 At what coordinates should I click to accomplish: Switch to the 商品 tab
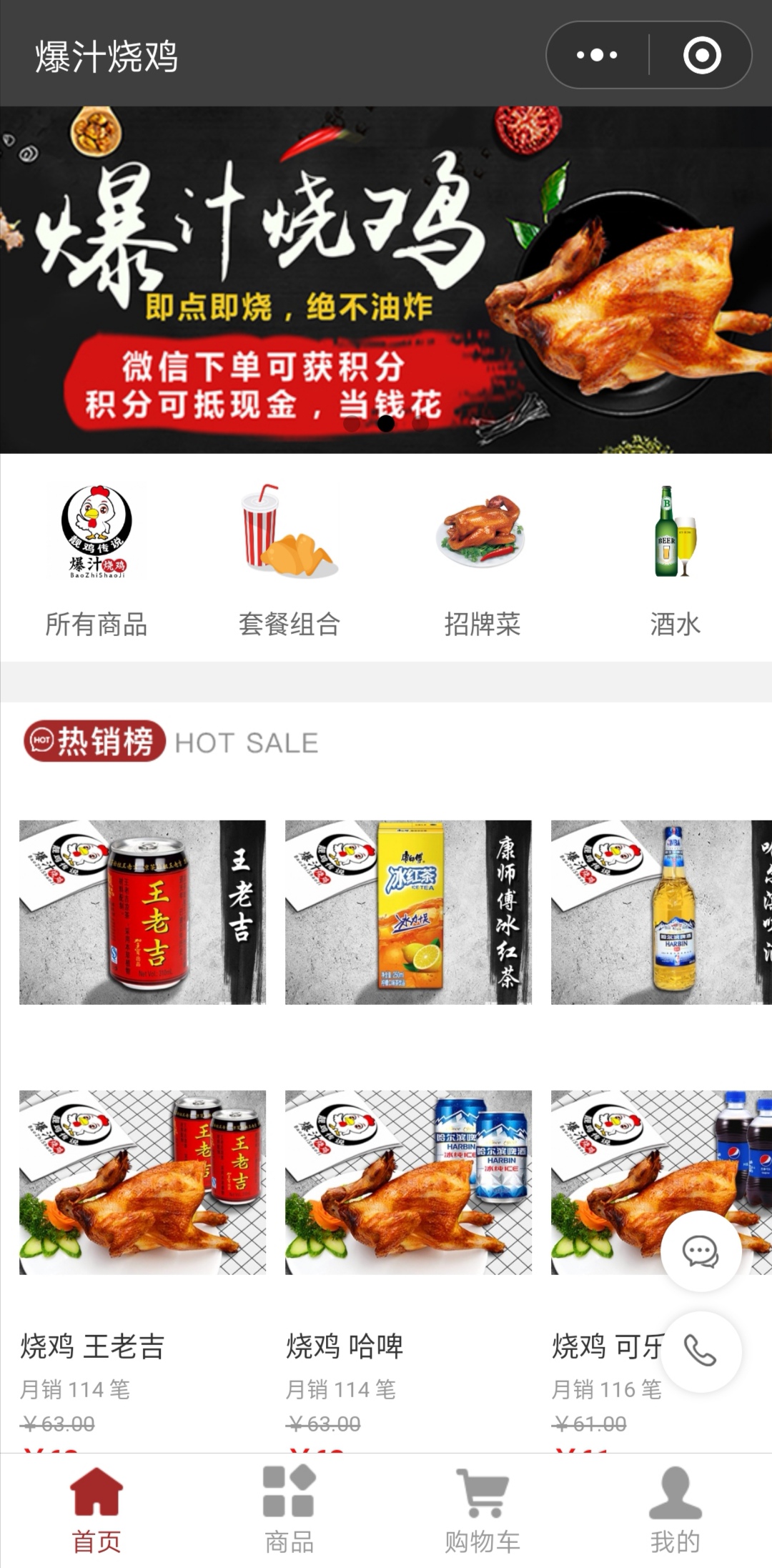[289, 1509]
